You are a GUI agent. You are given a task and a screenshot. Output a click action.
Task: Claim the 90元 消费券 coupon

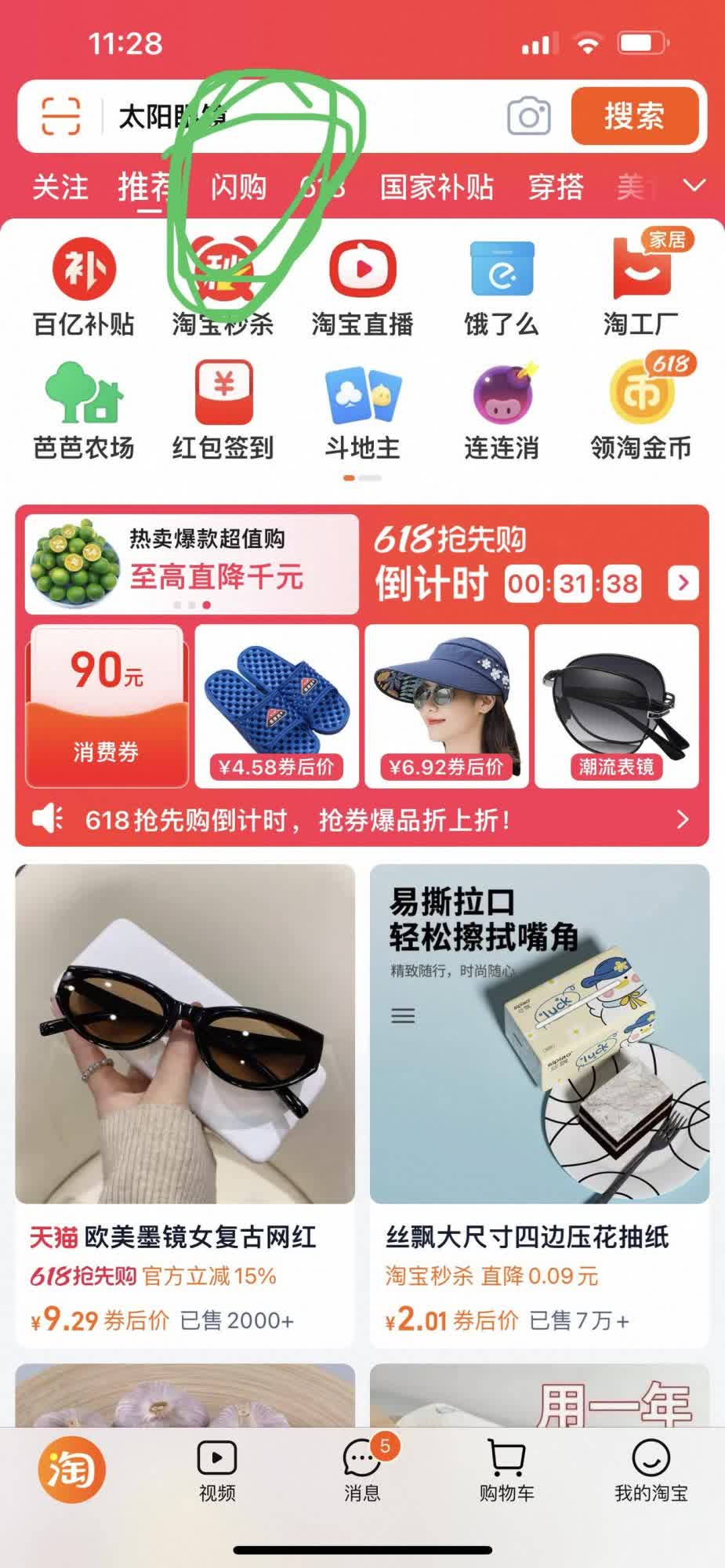coord(107,706)
